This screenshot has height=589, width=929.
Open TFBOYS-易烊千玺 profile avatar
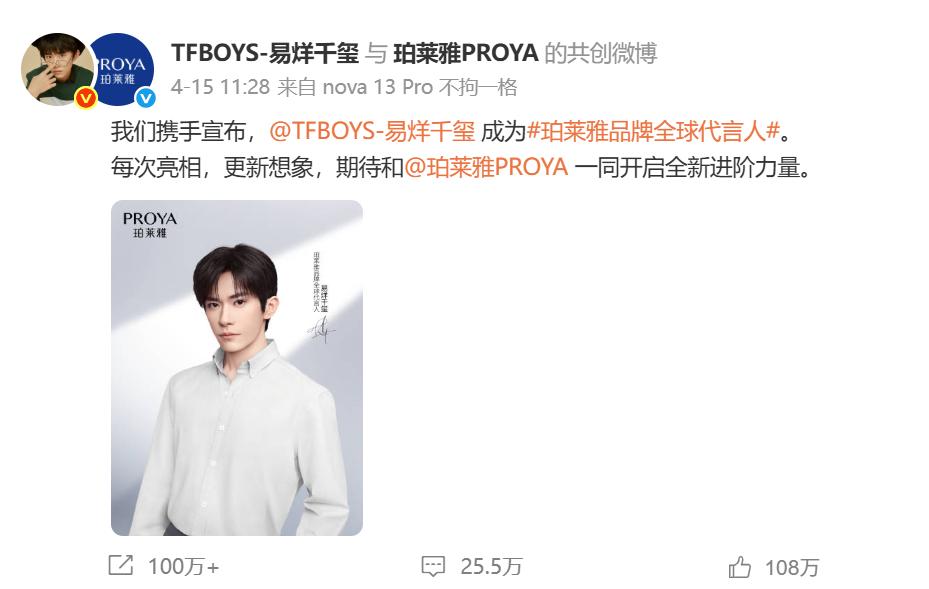55,66
